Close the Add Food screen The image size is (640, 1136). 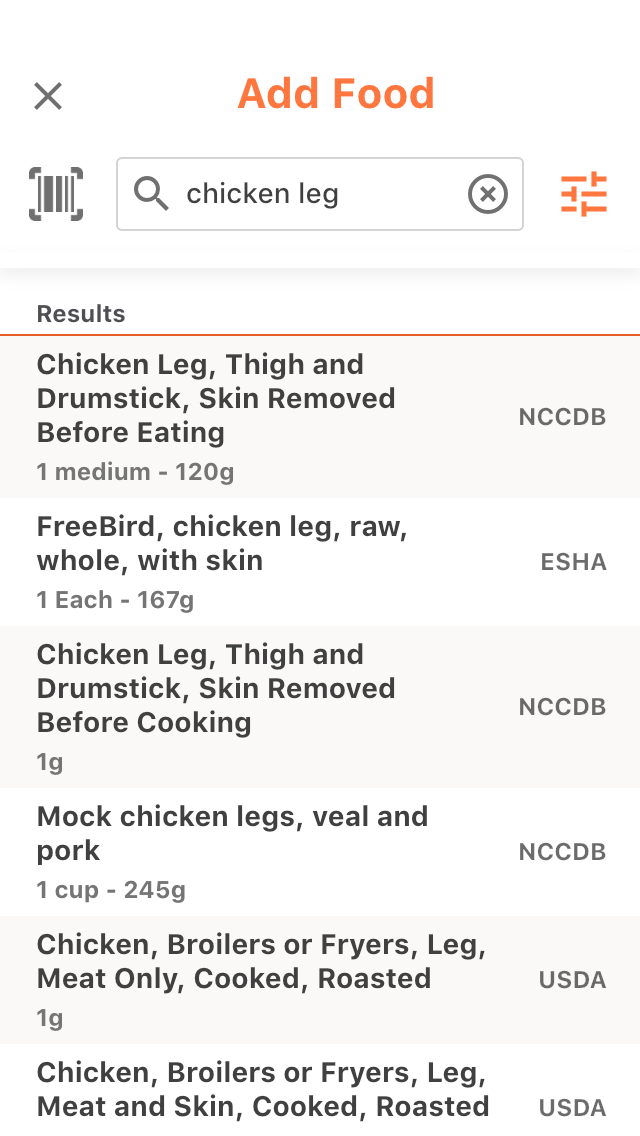click(x=48, y=96)
